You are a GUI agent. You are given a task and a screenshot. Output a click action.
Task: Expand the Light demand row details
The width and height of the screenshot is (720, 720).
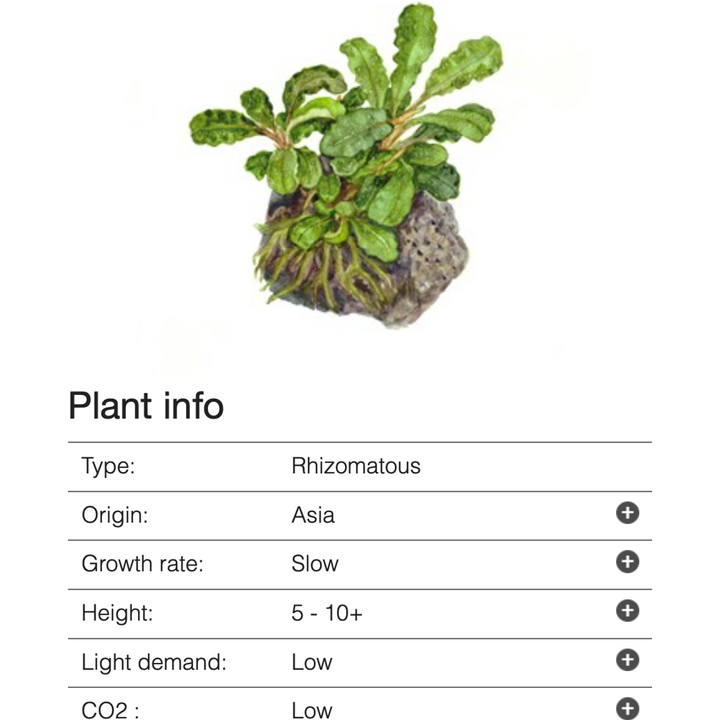coord(627,660)
